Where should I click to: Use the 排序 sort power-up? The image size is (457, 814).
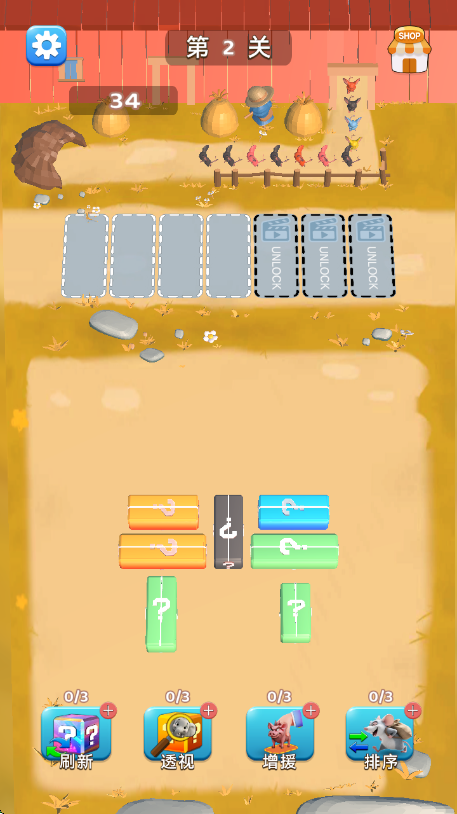click(380, 734)
